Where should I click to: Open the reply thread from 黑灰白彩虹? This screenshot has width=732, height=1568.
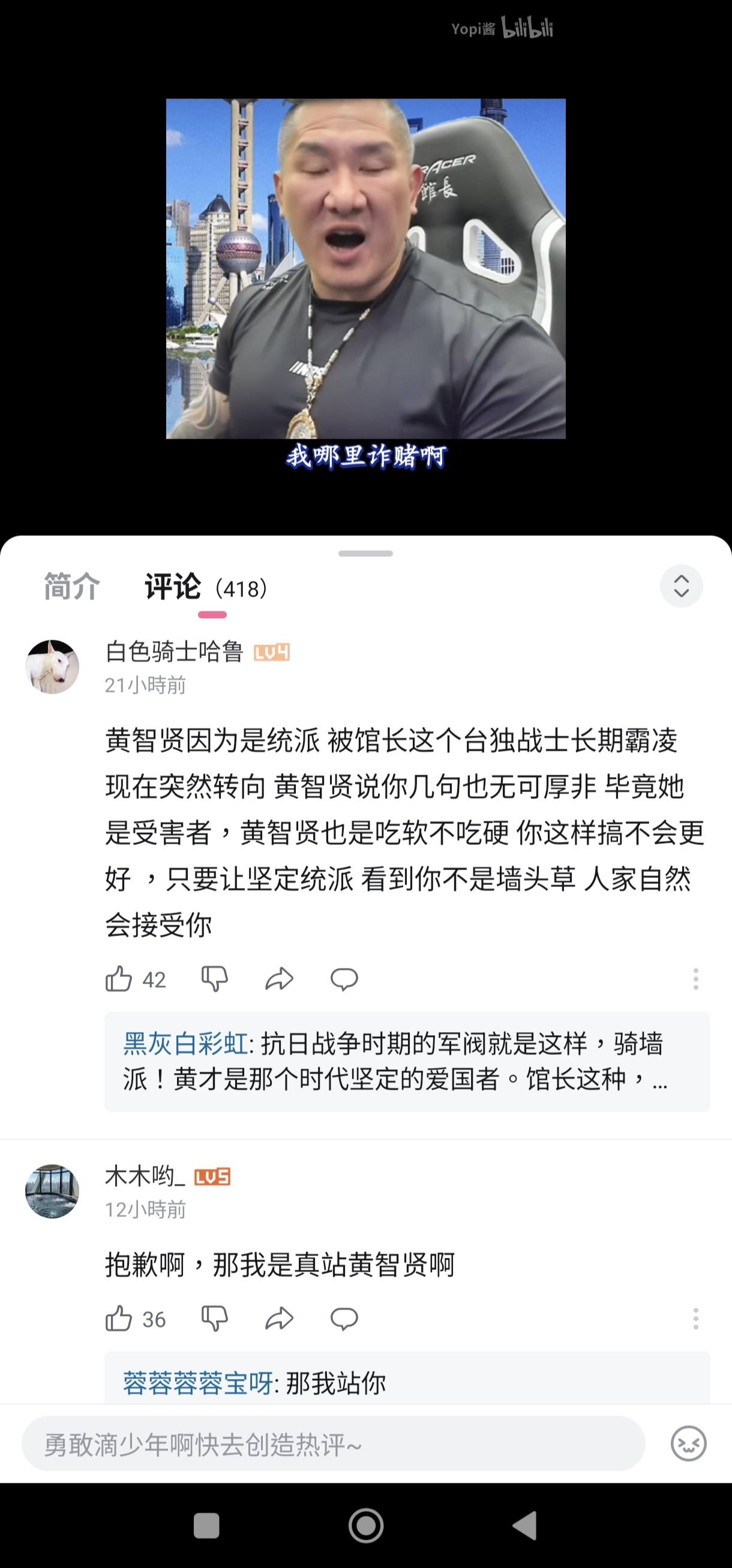pos(407,1062)
